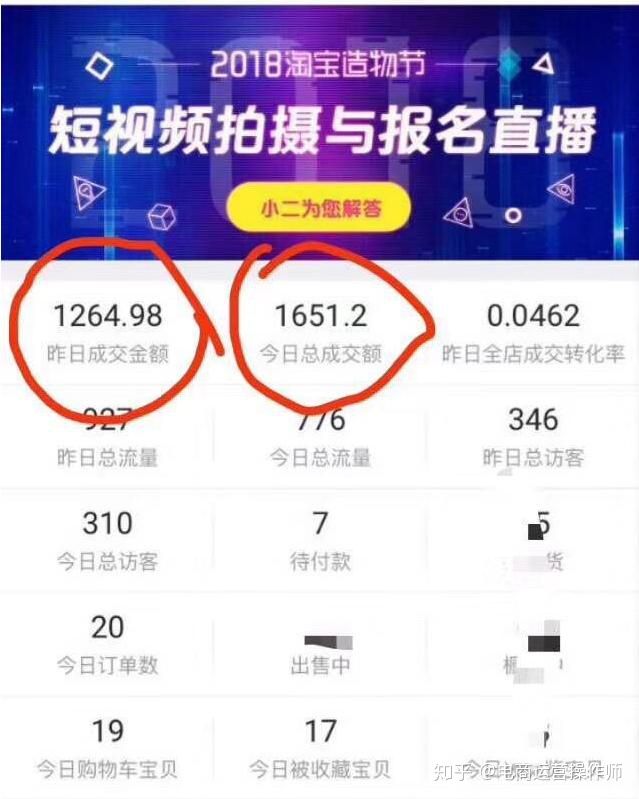
Task: Open 今日总流量 tile
Action: (x=320, y=438)
